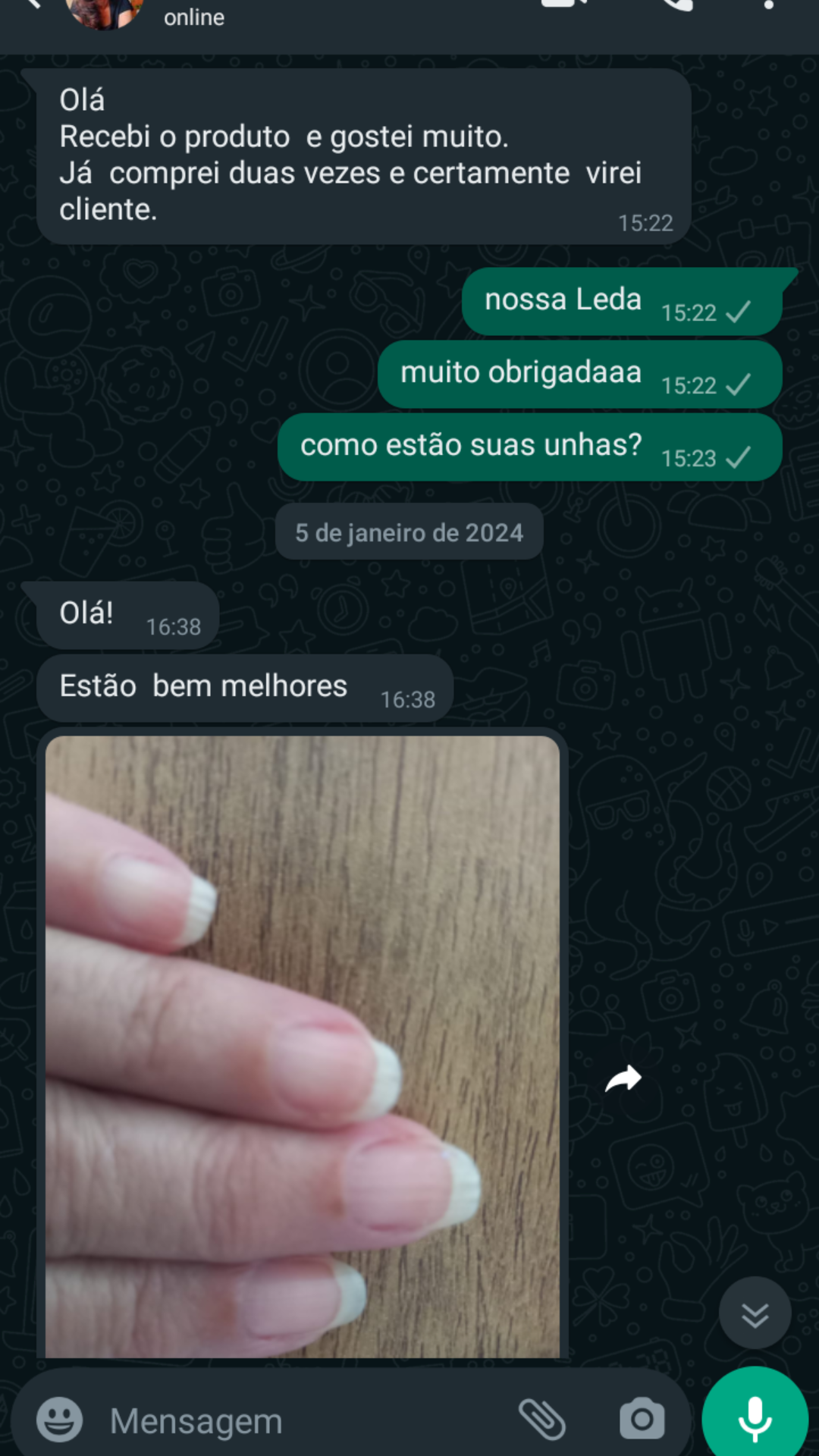819x1456 pixels.
Task: Tap the message 'Estão bem melhores'
Action: pos(244,686)
